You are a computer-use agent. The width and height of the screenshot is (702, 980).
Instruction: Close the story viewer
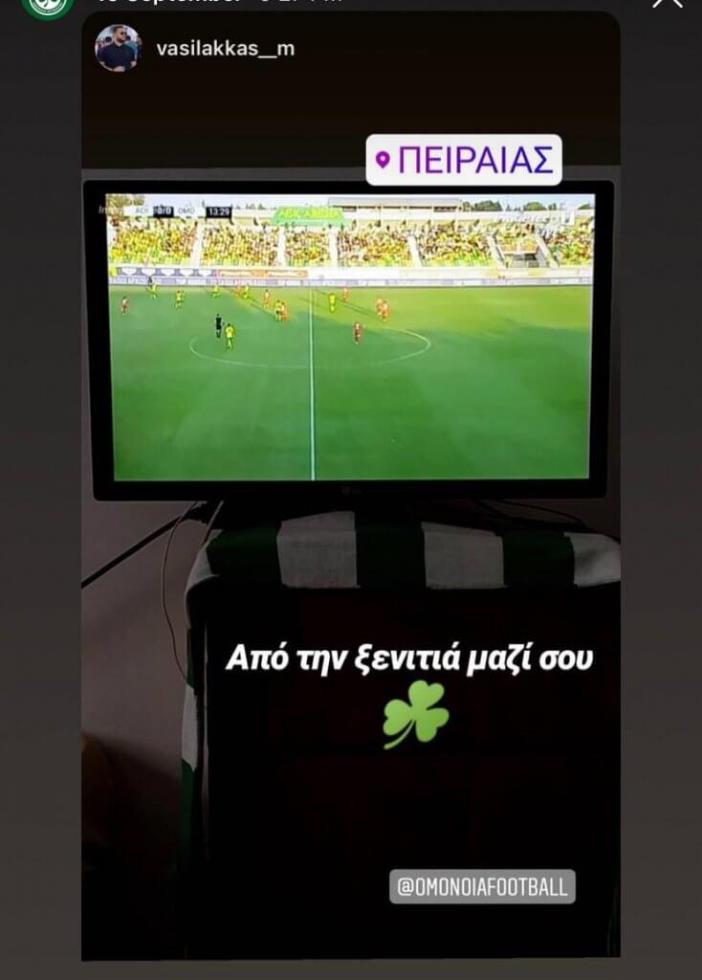coord(667,3)
